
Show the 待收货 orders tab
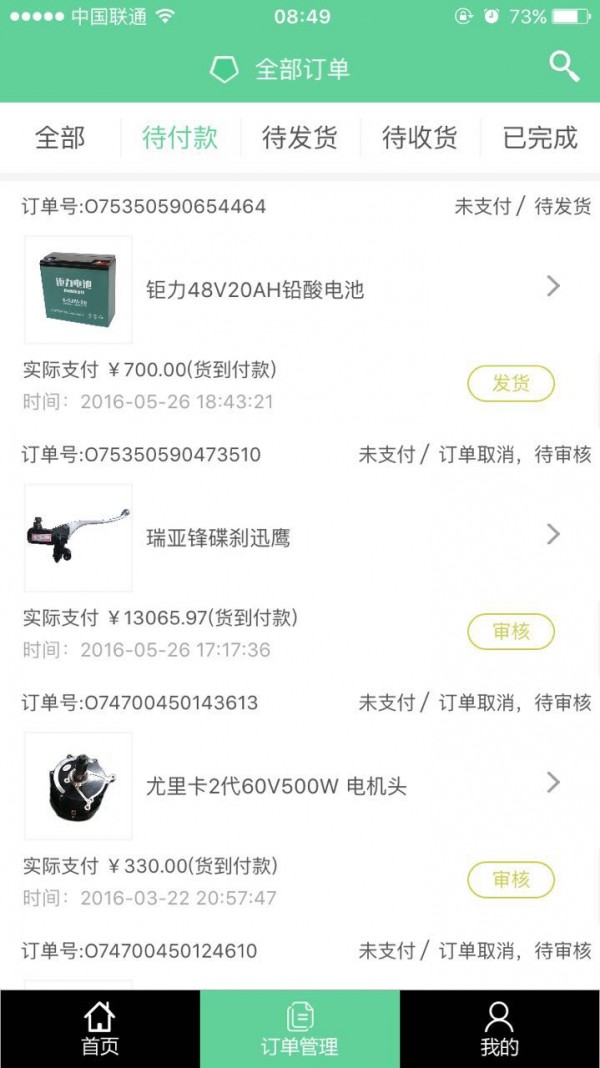420,138
